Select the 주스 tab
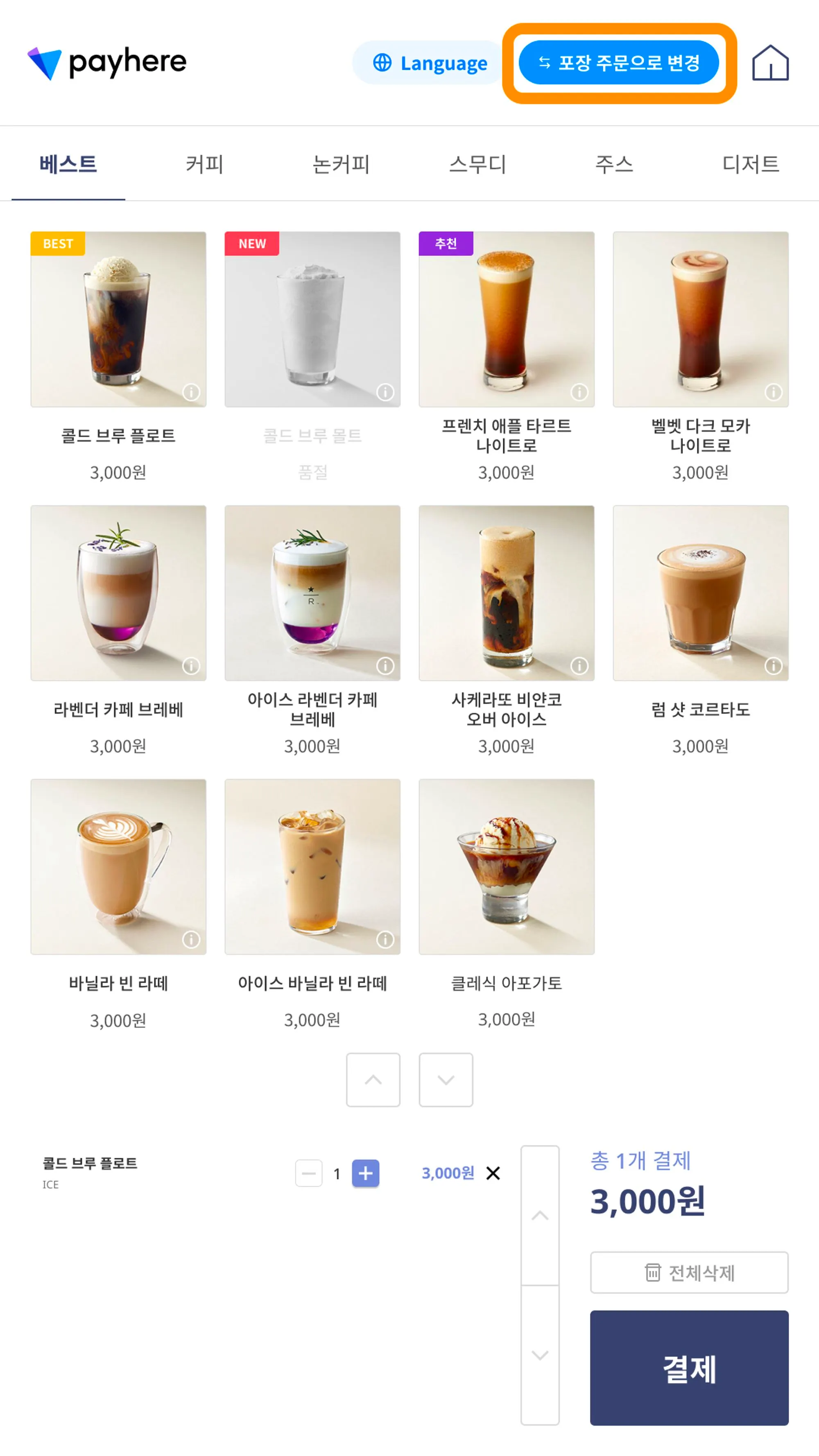 [614, 165]
